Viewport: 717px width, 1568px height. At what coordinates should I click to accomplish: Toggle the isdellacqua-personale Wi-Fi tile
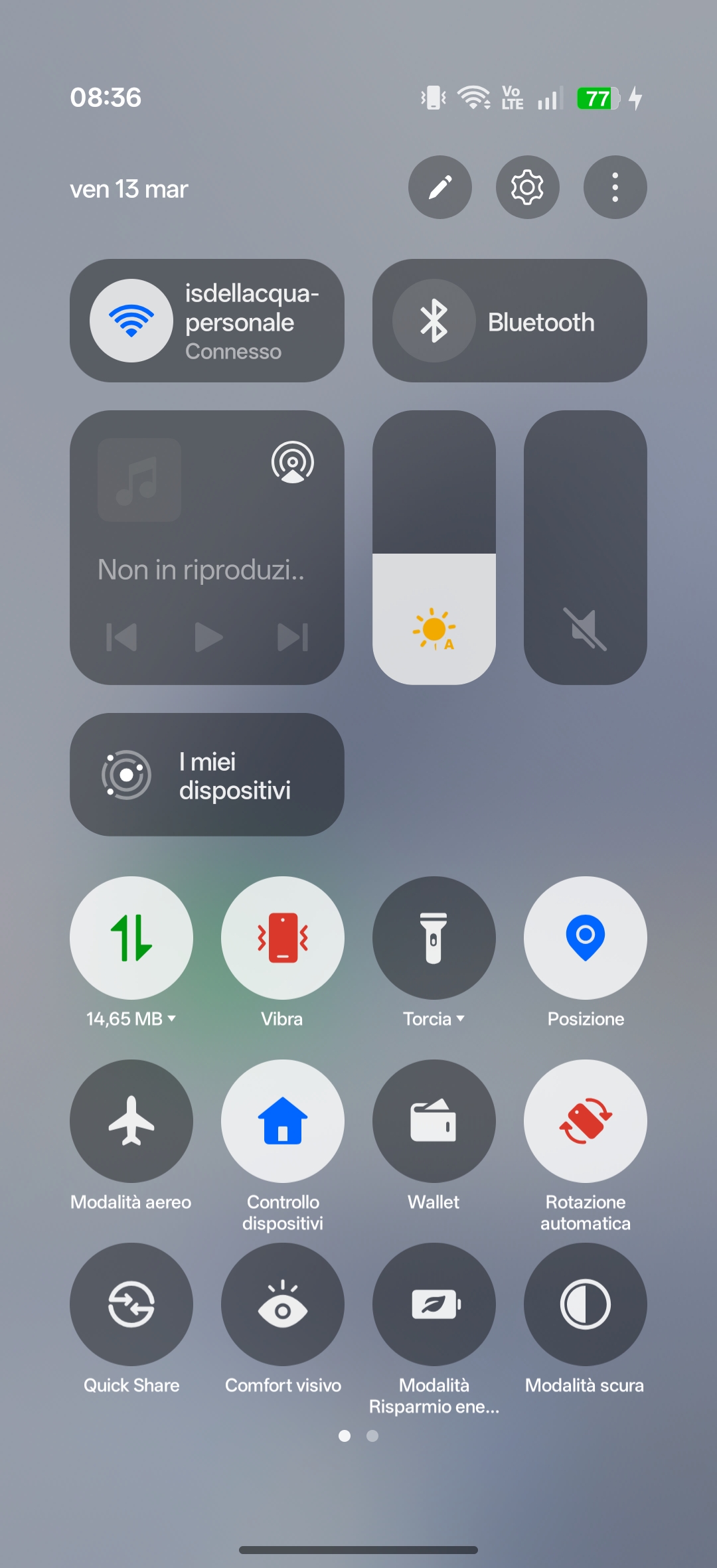coord(131,321)
